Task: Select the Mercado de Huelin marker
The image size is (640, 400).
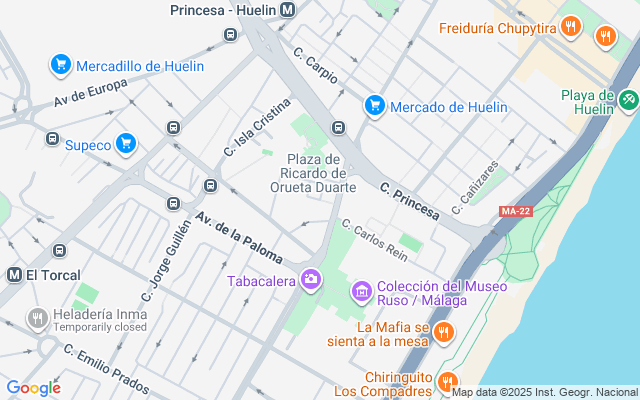Action: pos(374,106)
